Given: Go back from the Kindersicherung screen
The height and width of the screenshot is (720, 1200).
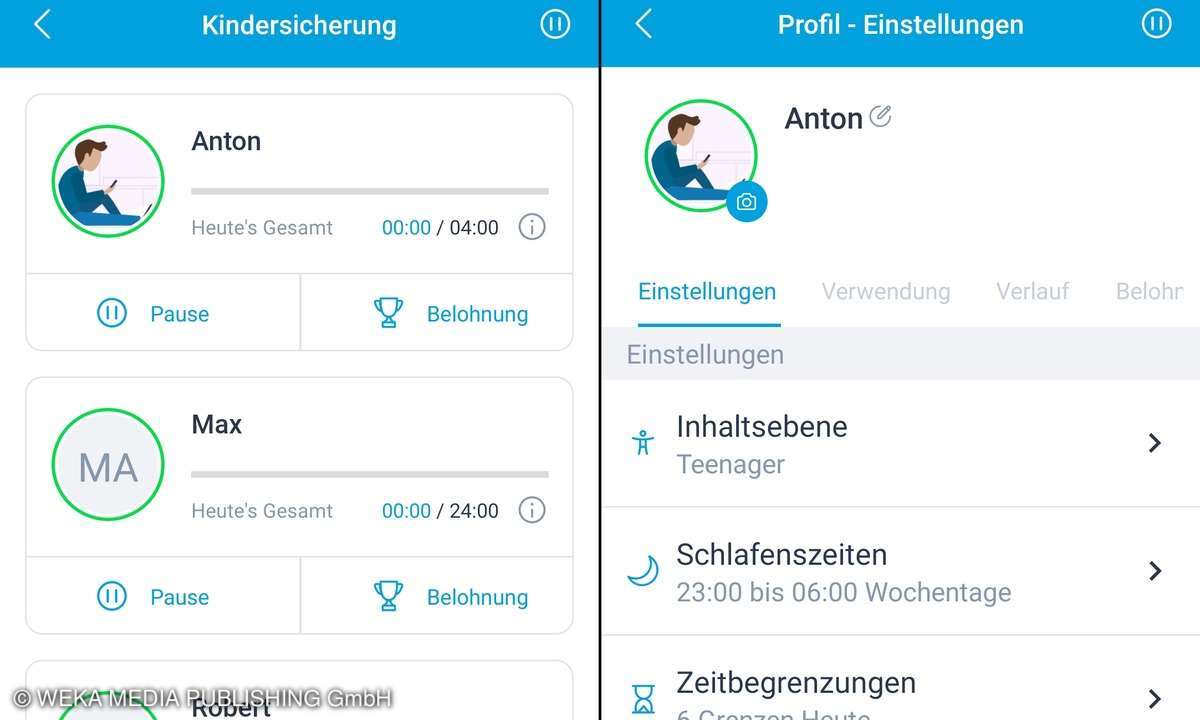Looking at the screenshot, I should pos(42,25).
